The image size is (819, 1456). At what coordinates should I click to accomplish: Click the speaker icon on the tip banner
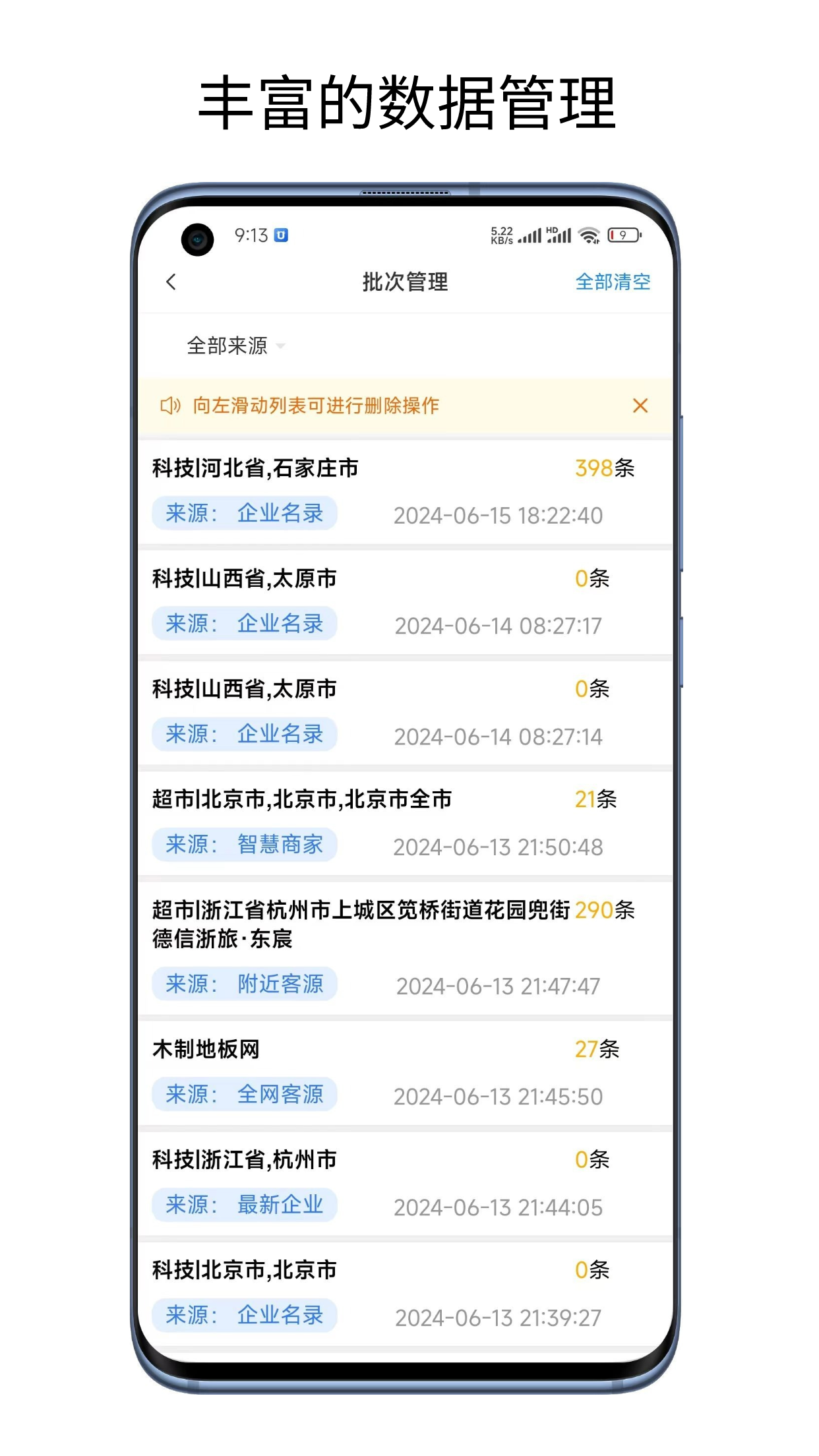[171, 406]
